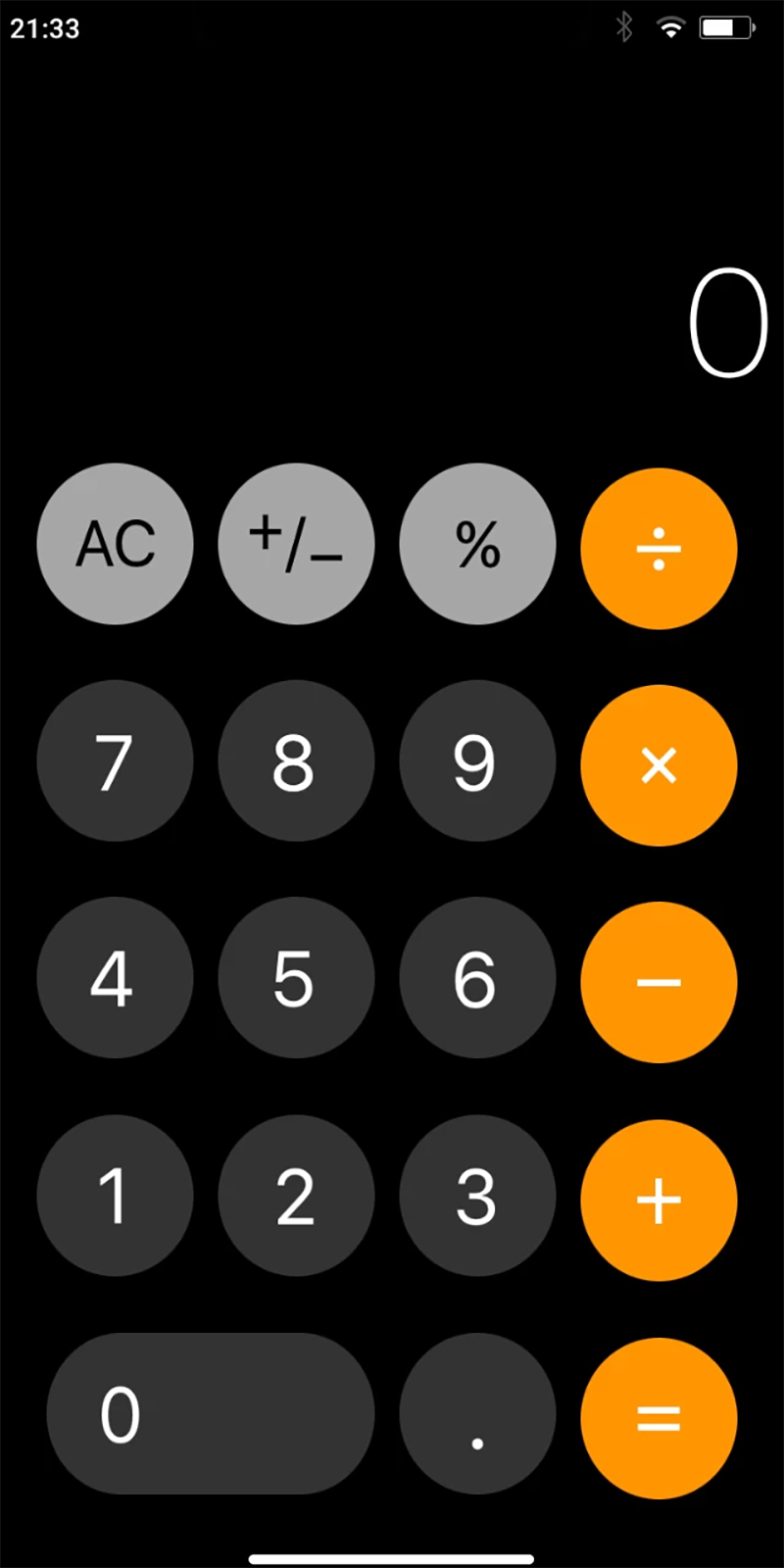Insert a decimal point
This screenshot has width=784, height=1568.
coord(477,1413)
